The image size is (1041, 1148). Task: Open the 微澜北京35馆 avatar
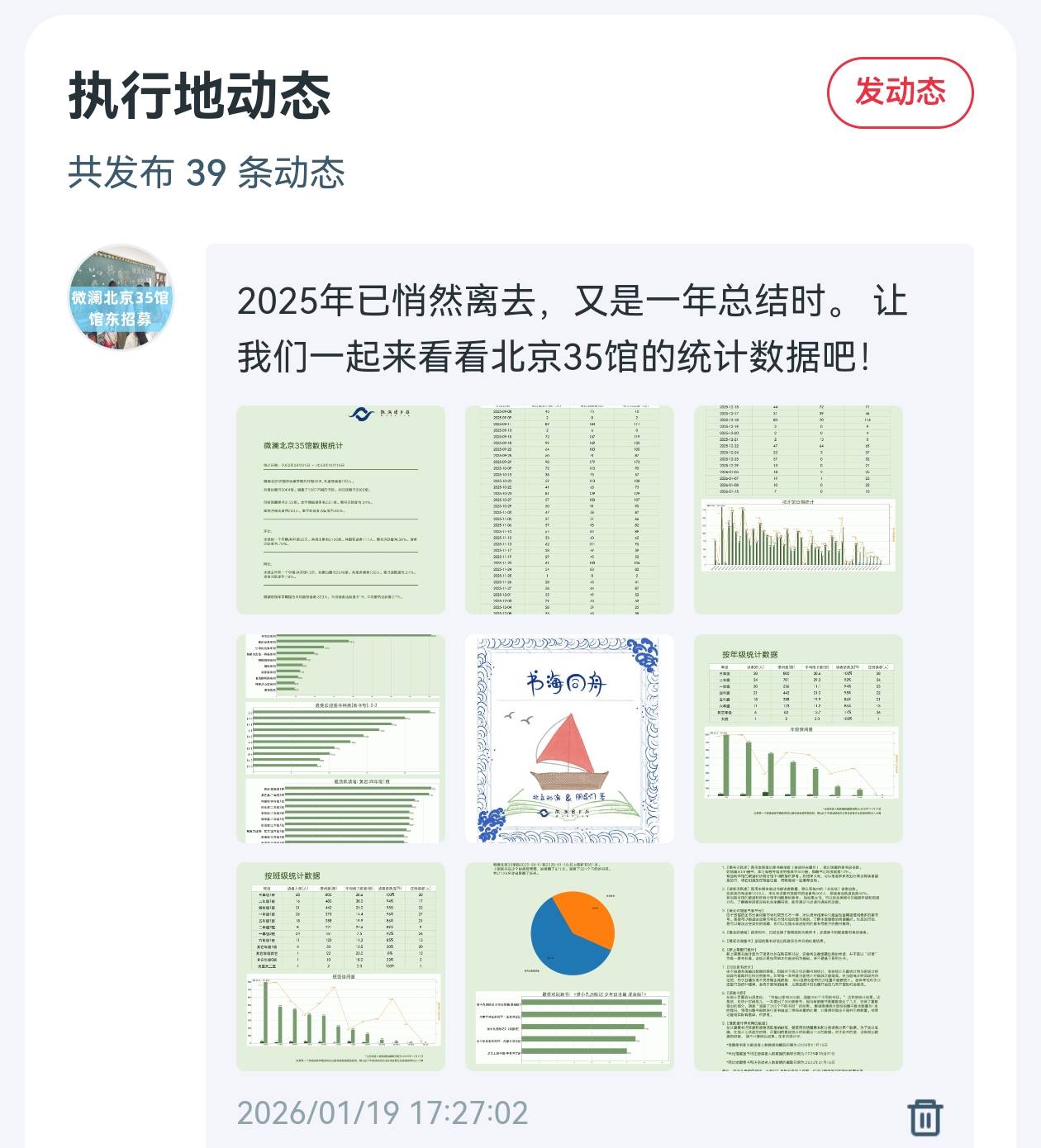(121, 296)
